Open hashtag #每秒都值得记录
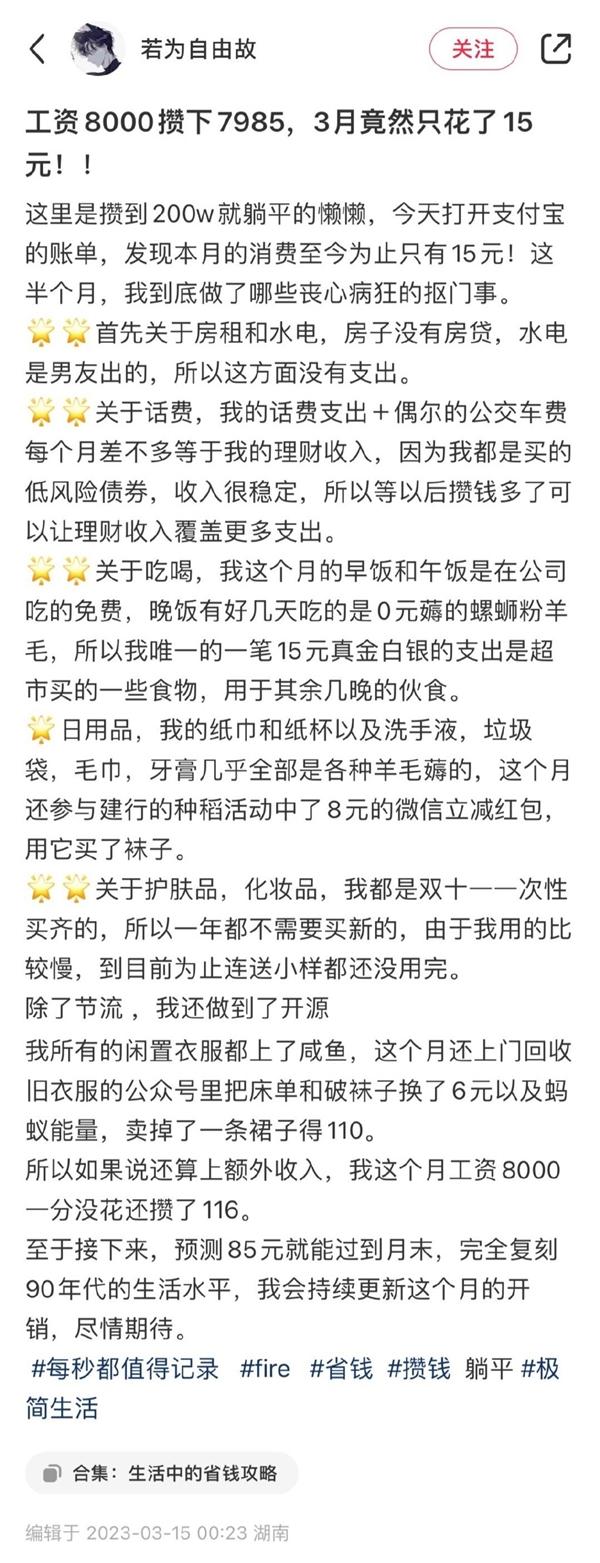600x1563 pixels. [125, 1369]
